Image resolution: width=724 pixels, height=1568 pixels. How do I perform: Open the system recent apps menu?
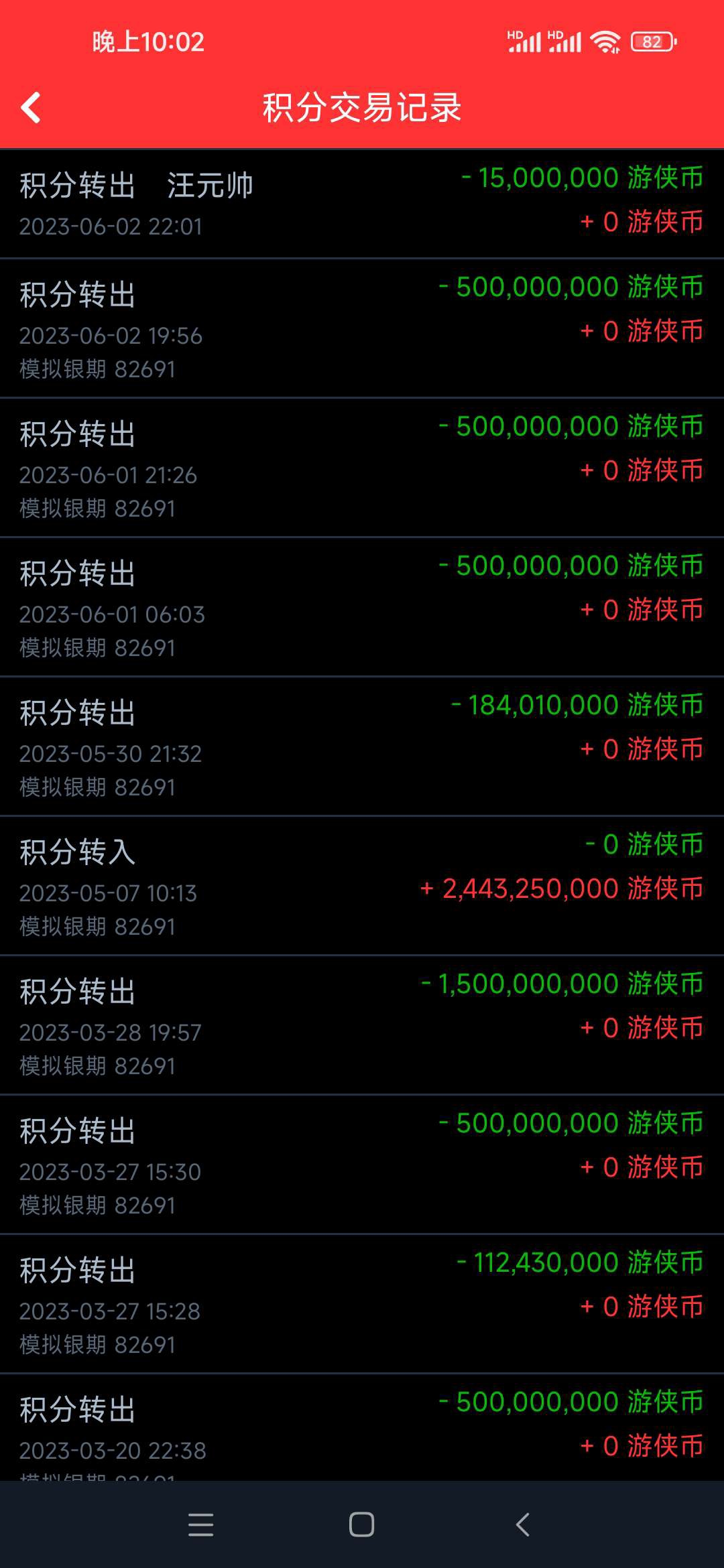point(200,1524)
